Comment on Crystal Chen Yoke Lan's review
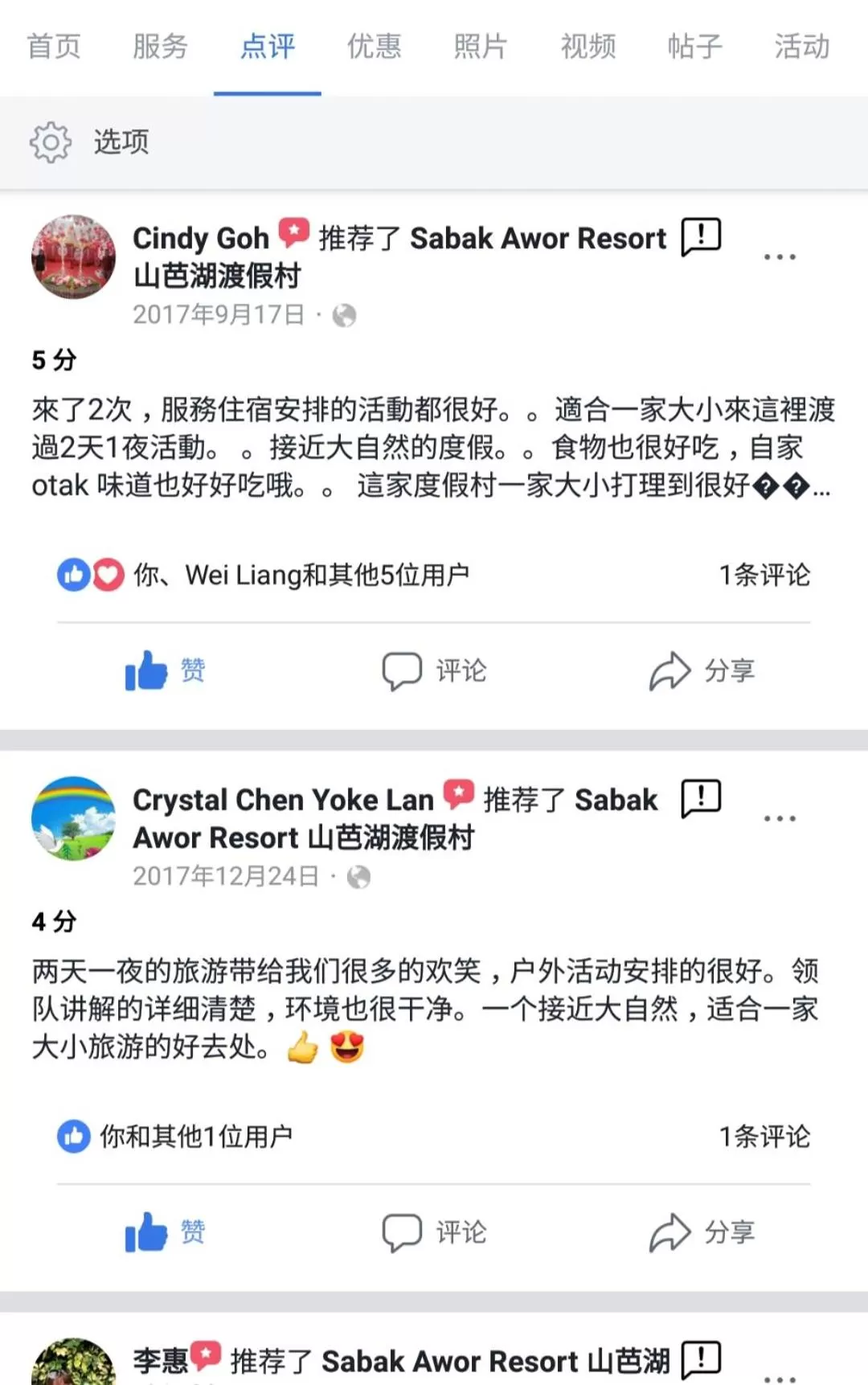 coord(434,1231)
